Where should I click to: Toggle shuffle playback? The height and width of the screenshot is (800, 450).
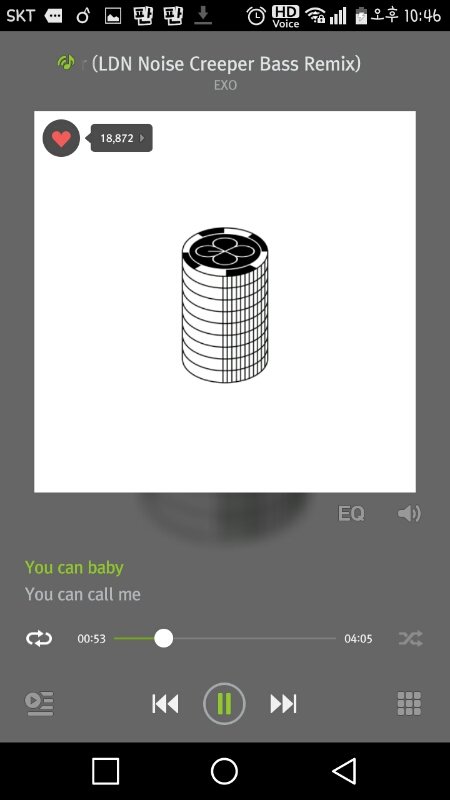tap(411, 638)
